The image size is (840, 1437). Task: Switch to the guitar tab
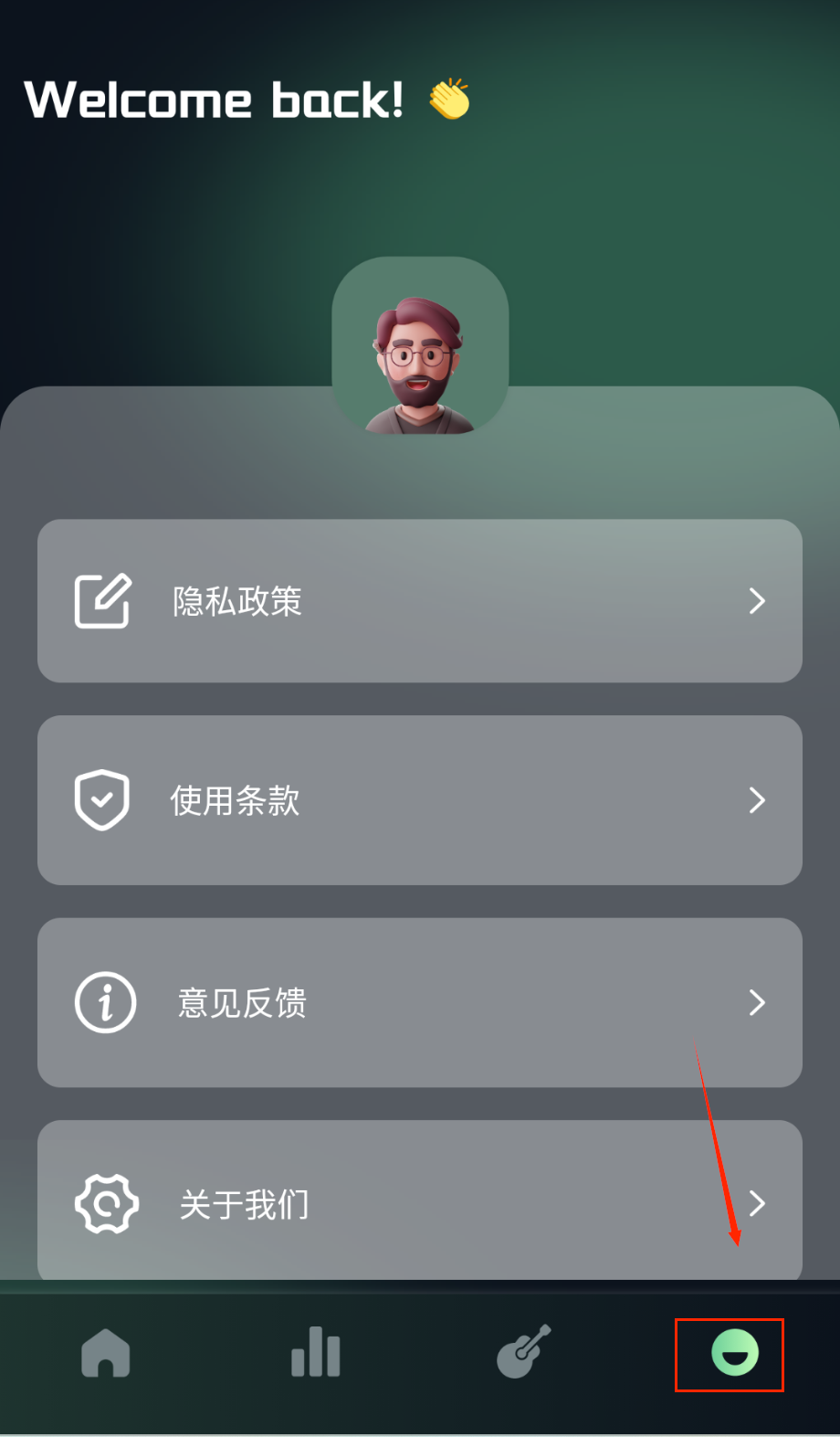(524, 1352)
